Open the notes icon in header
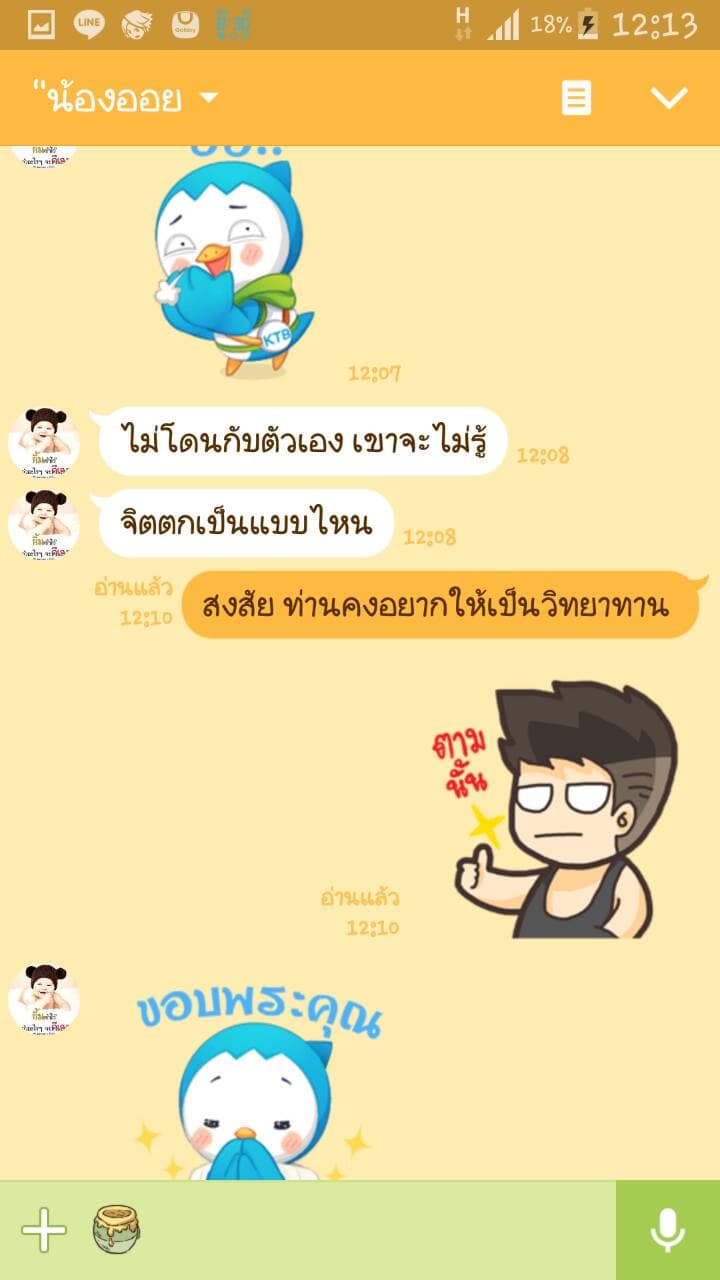 coord(576,98)
